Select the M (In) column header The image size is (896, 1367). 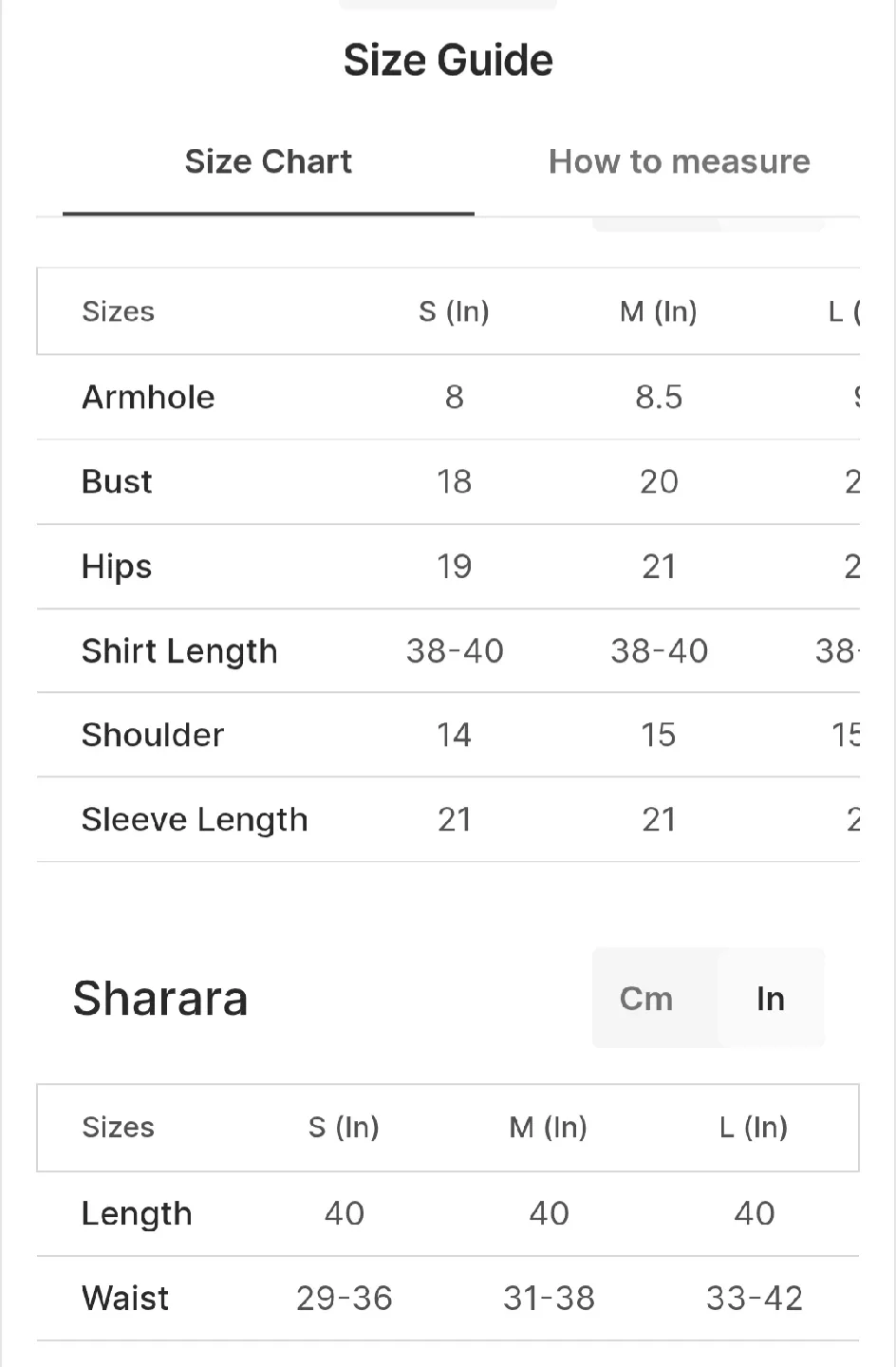click(x=658, y=311)
